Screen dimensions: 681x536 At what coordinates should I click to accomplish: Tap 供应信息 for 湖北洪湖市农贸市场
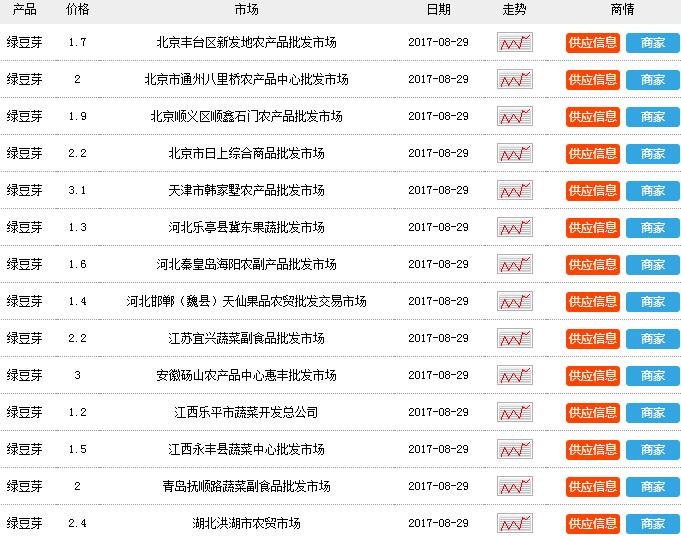click(592, 523)
